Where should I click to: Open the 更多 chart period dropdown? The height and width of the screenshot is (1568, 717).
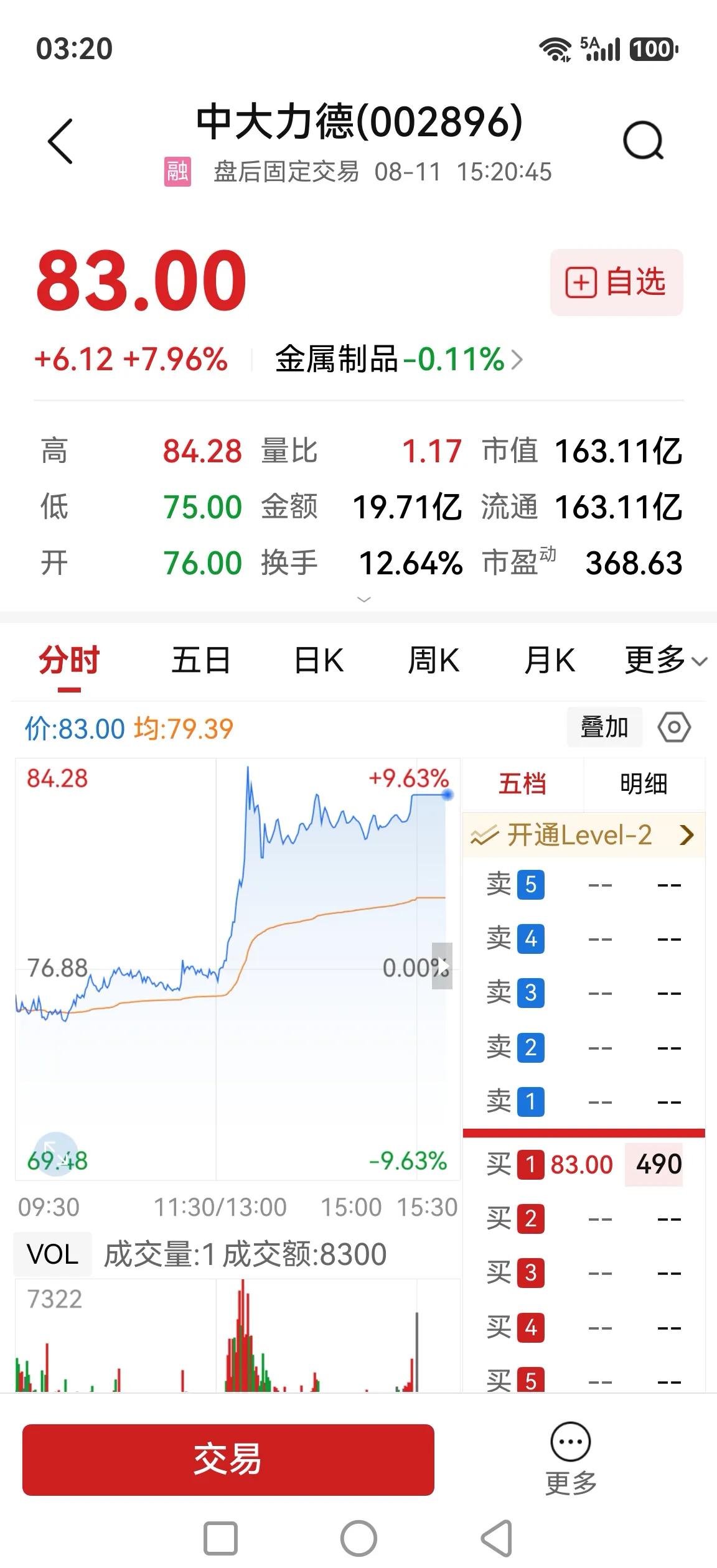(x=665, y=660)
